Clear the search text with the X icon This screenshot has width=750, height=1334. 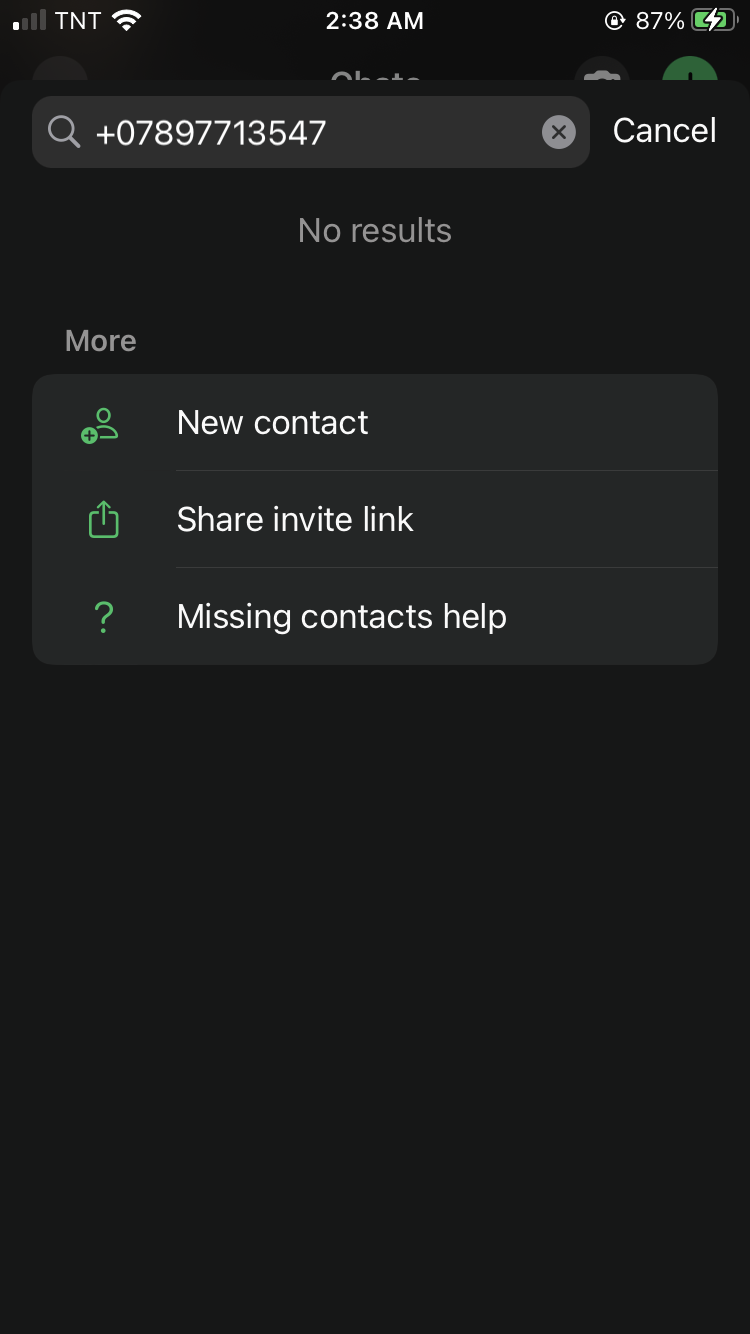(x=559, y=132)
